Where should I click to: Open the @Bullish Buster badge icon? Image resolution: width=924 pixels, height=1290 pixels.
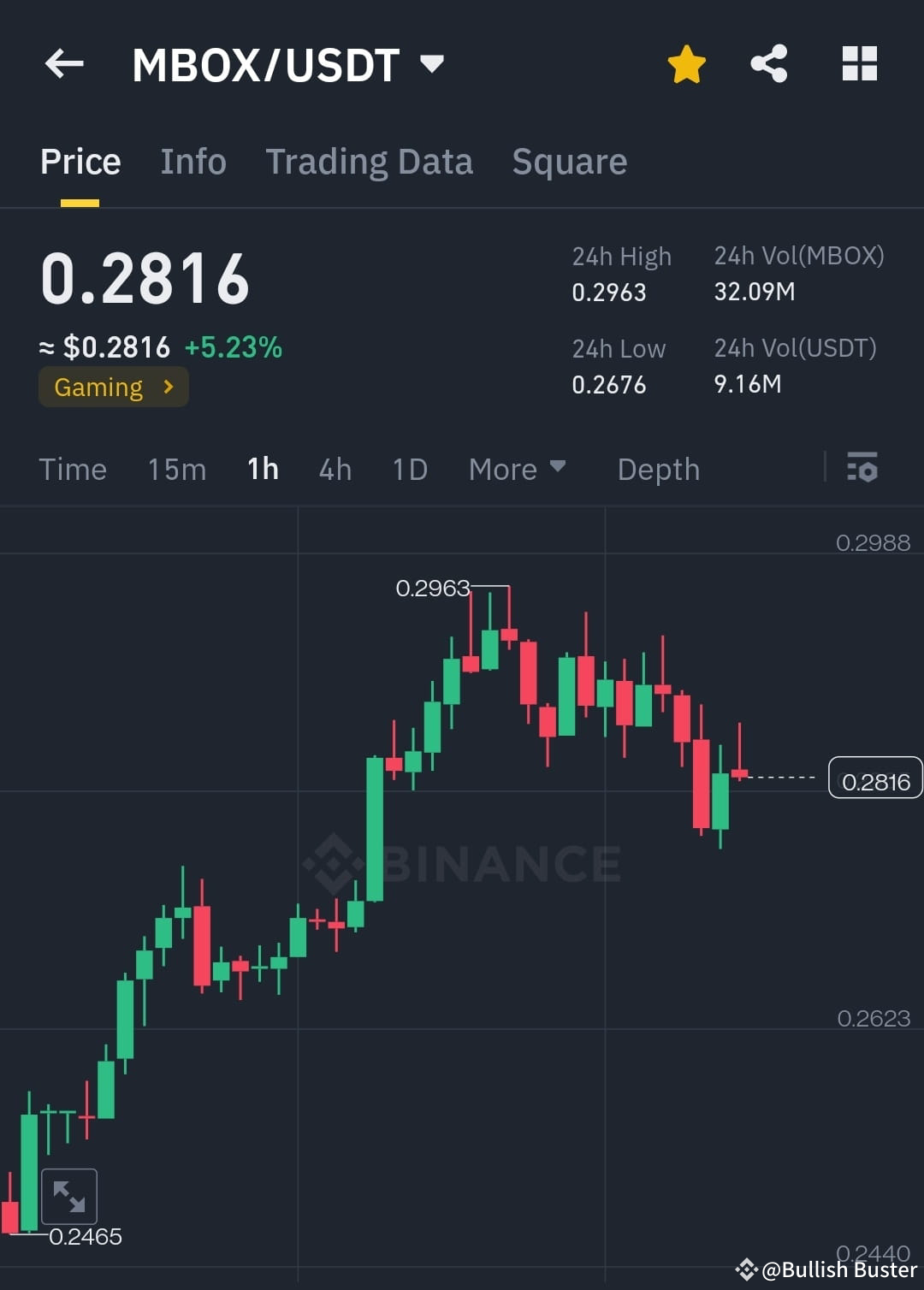[x=749, y=1270]
